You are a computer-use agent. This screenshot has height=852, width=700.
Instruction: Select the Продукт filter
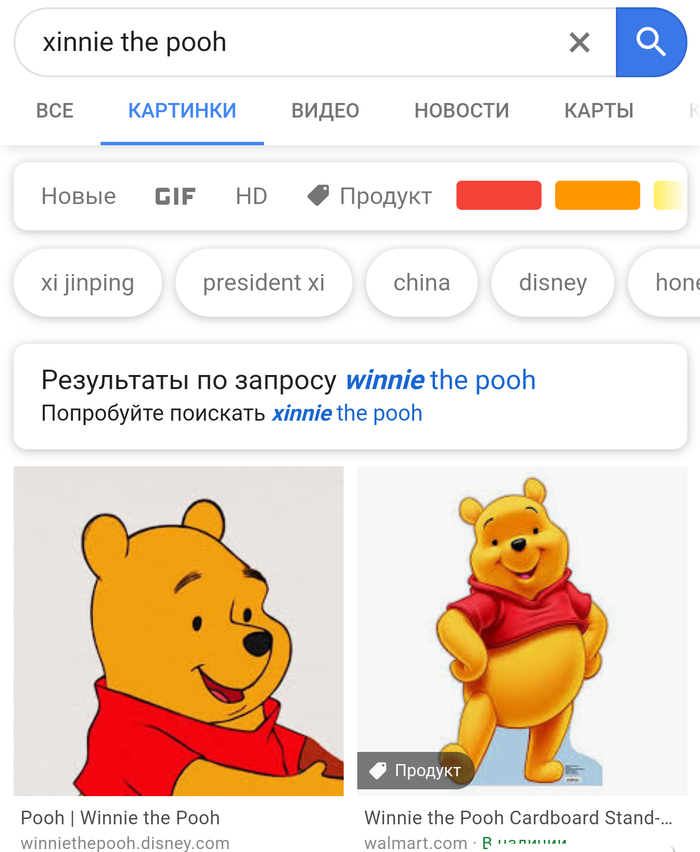tap(370, 196)
